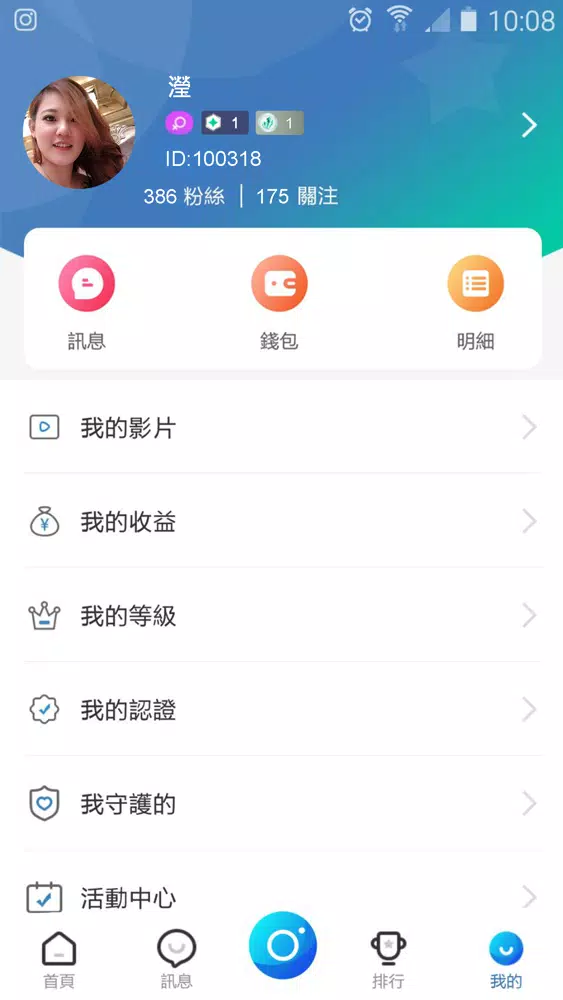Open 我守護的
Image resolution: width=563 pixels, height=1000 pixels.
point(282,804)
